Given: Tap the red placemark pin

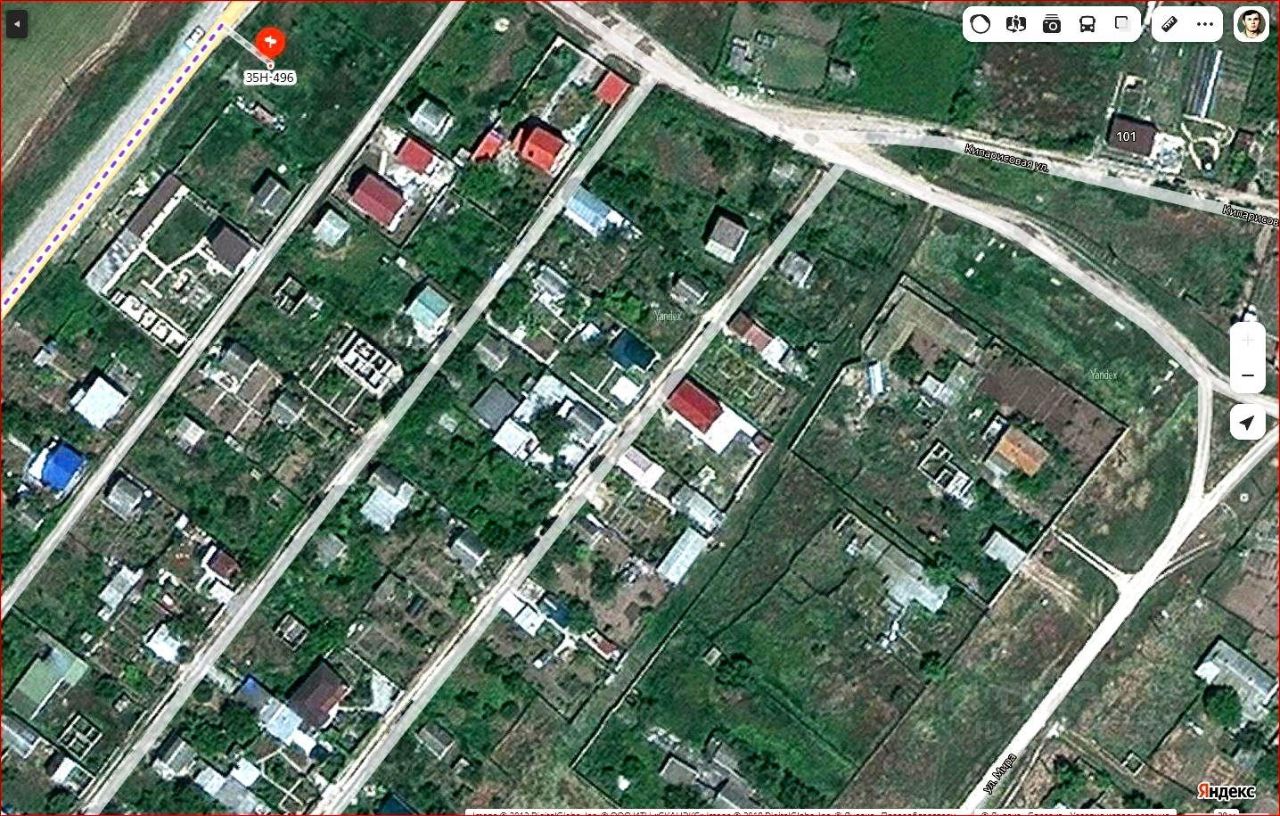Looking at the screenshot, I should click(270, 42).
